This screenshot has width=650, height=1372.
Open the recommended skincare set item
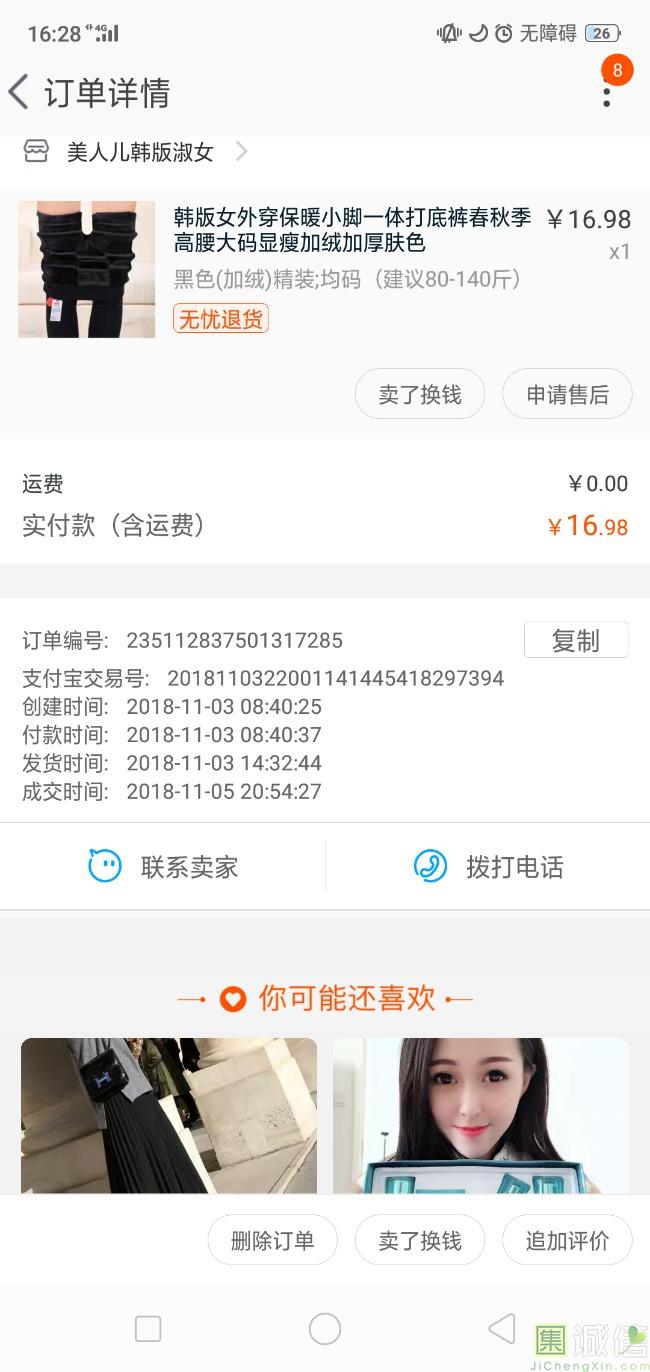pos(481,1115)
